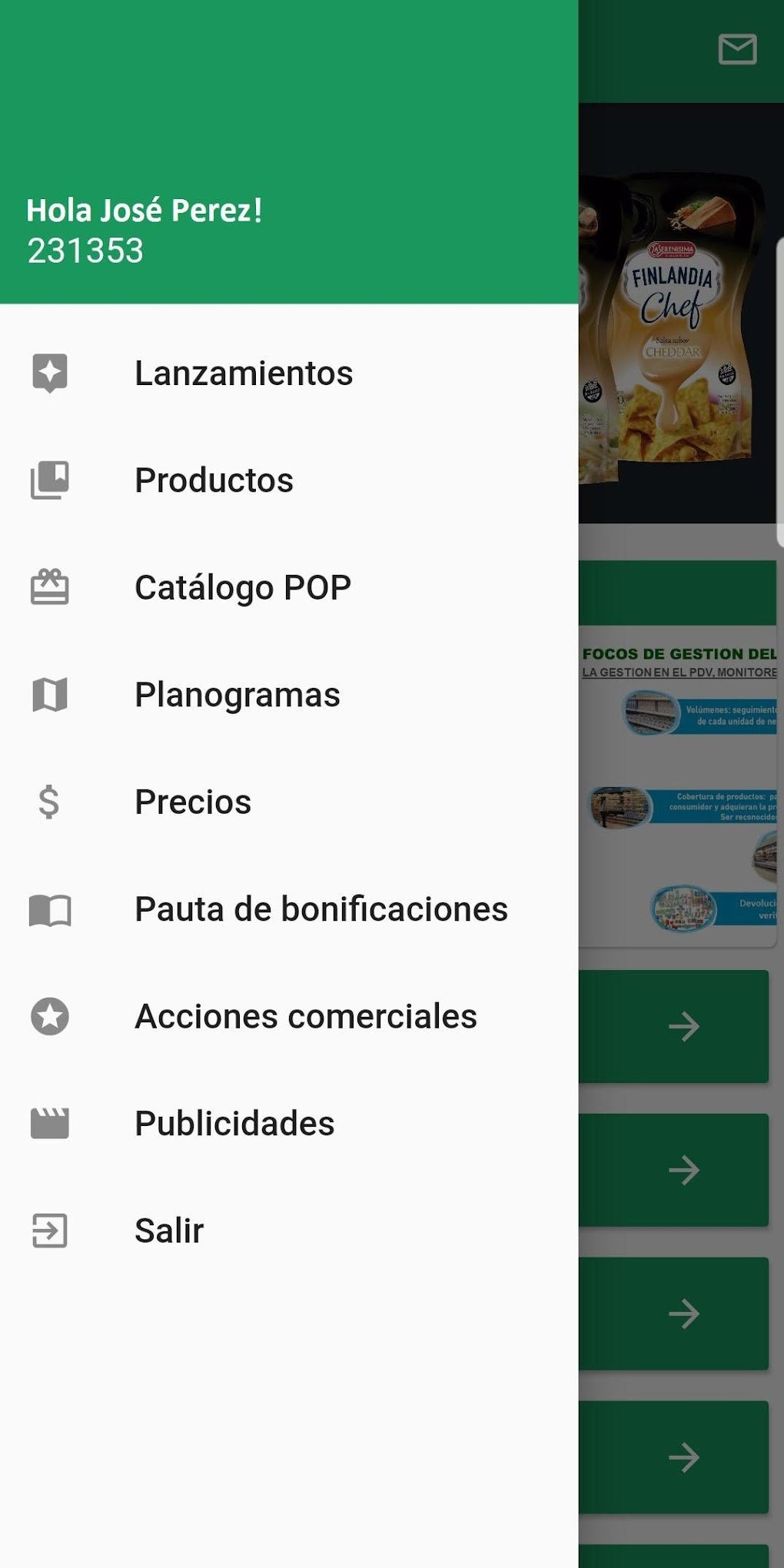Select the Precios dollar icon

coord(50,802)
